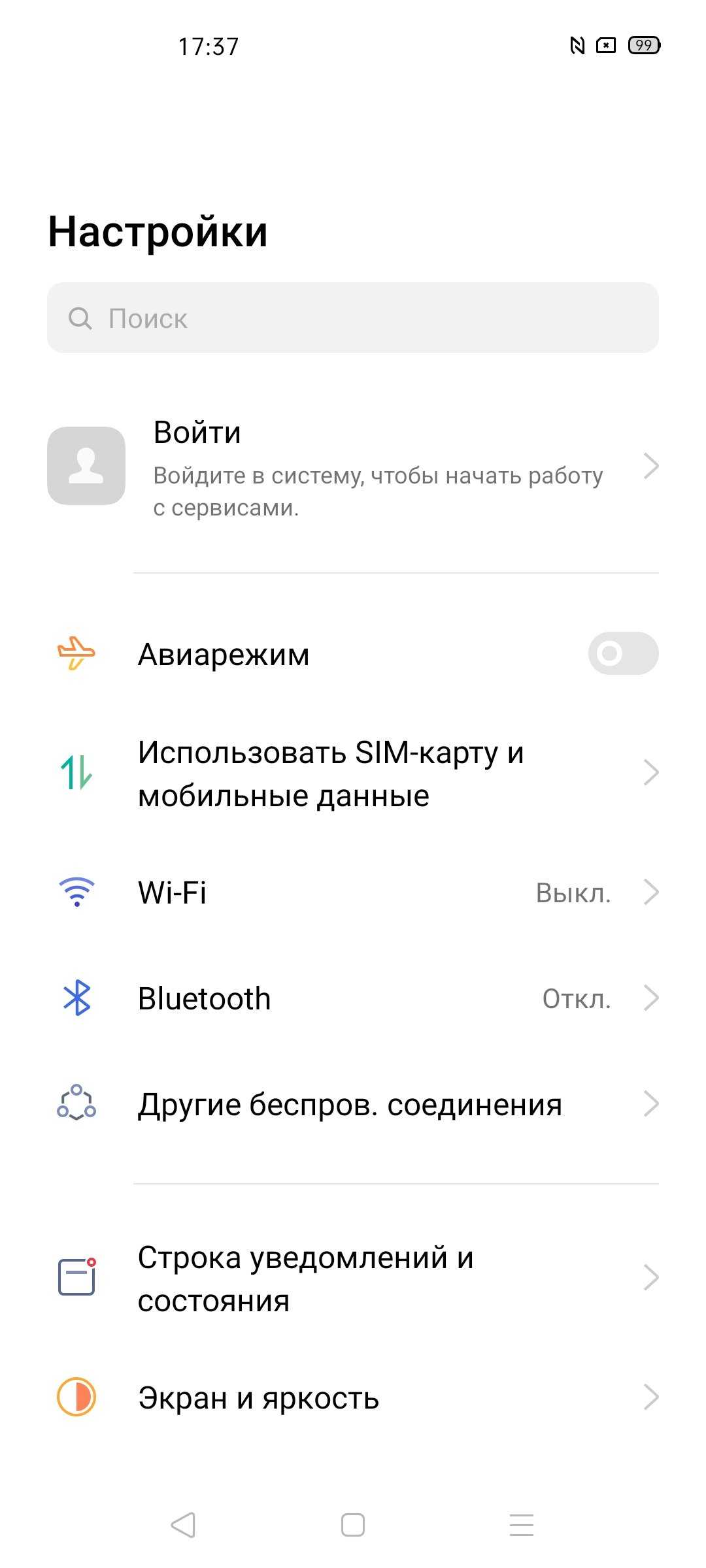Toggle the Авиарежим switch
Screen dimensions: 706x1568
pos(622,653)
